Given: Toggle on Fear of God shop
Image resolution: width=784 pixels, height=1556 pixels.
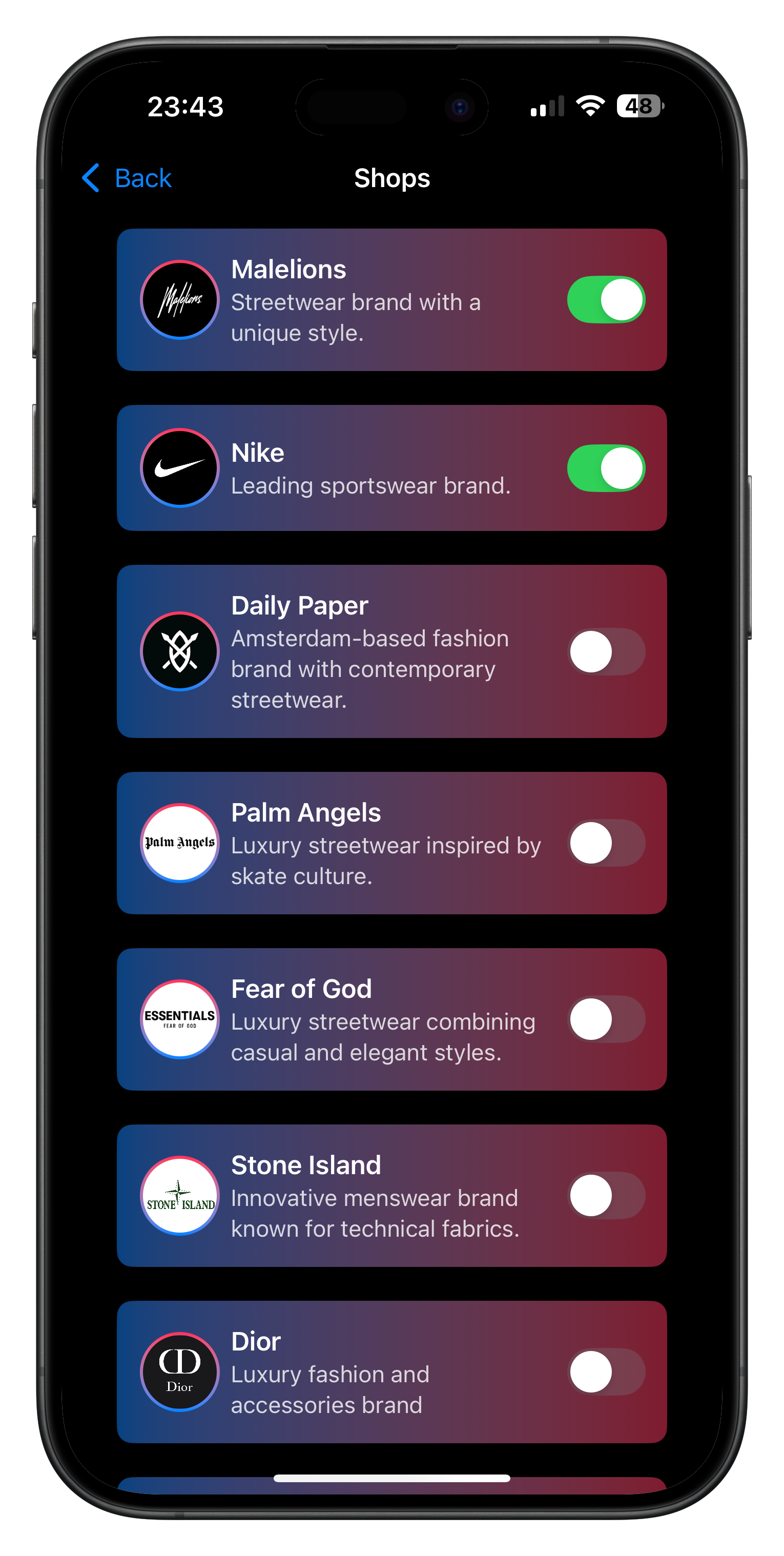Looking at the screenshot, I should pos(606,1019).
